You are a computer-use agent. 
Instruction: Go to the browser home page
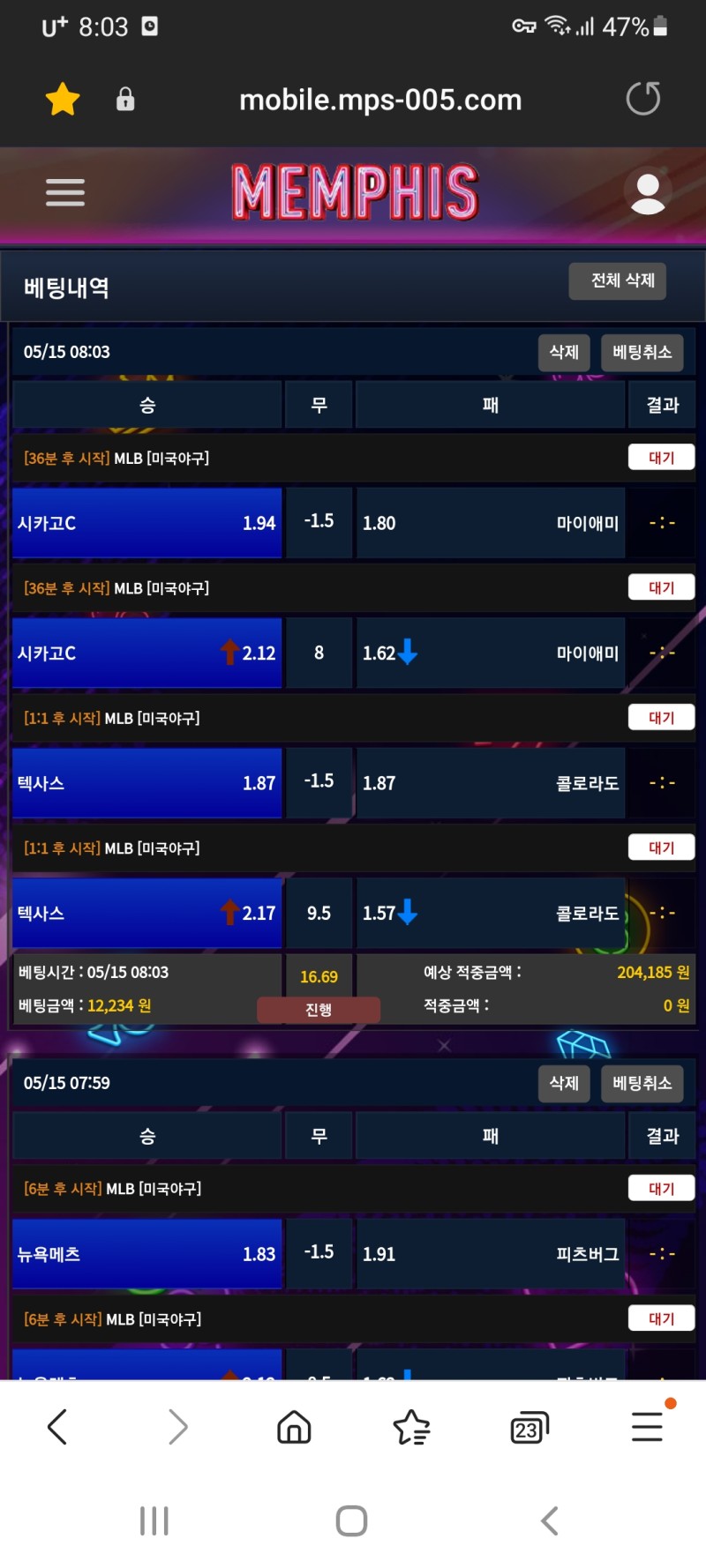tap(294, 1426)
